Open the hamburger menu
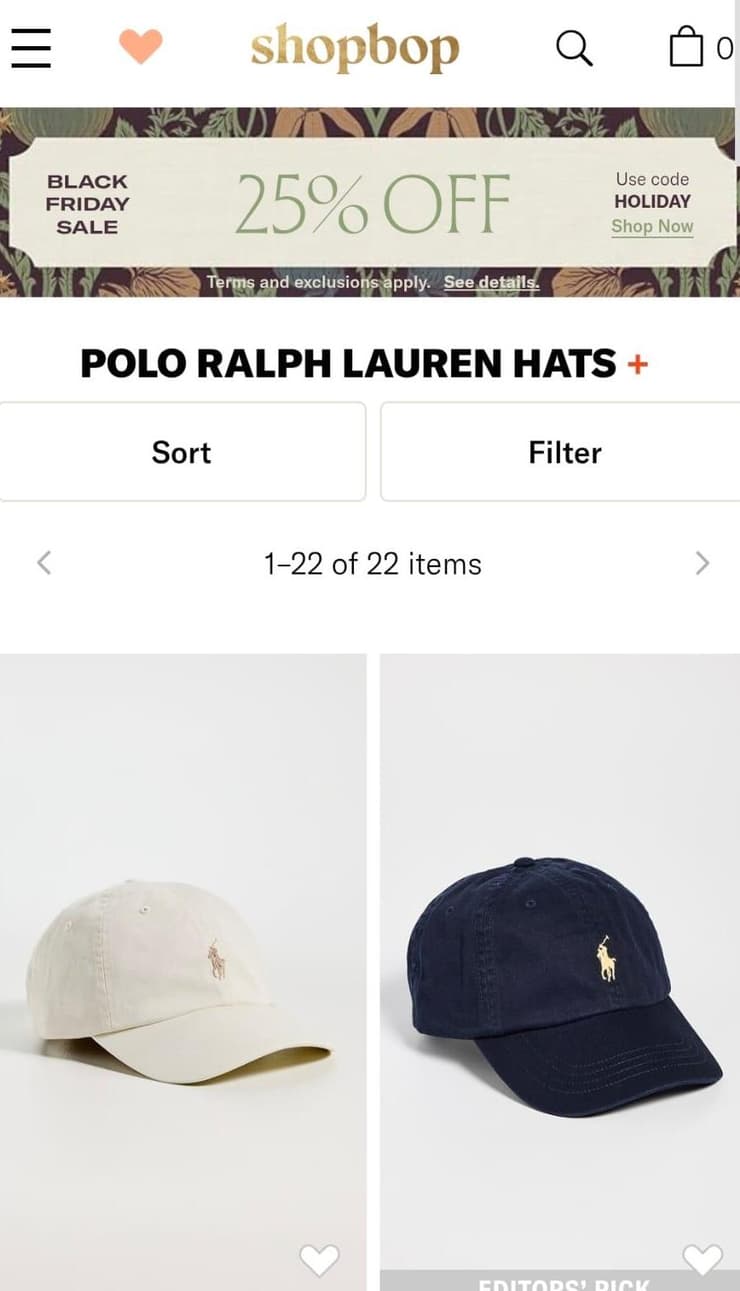This screenshot has height=1291, width=740. (31, 47)
